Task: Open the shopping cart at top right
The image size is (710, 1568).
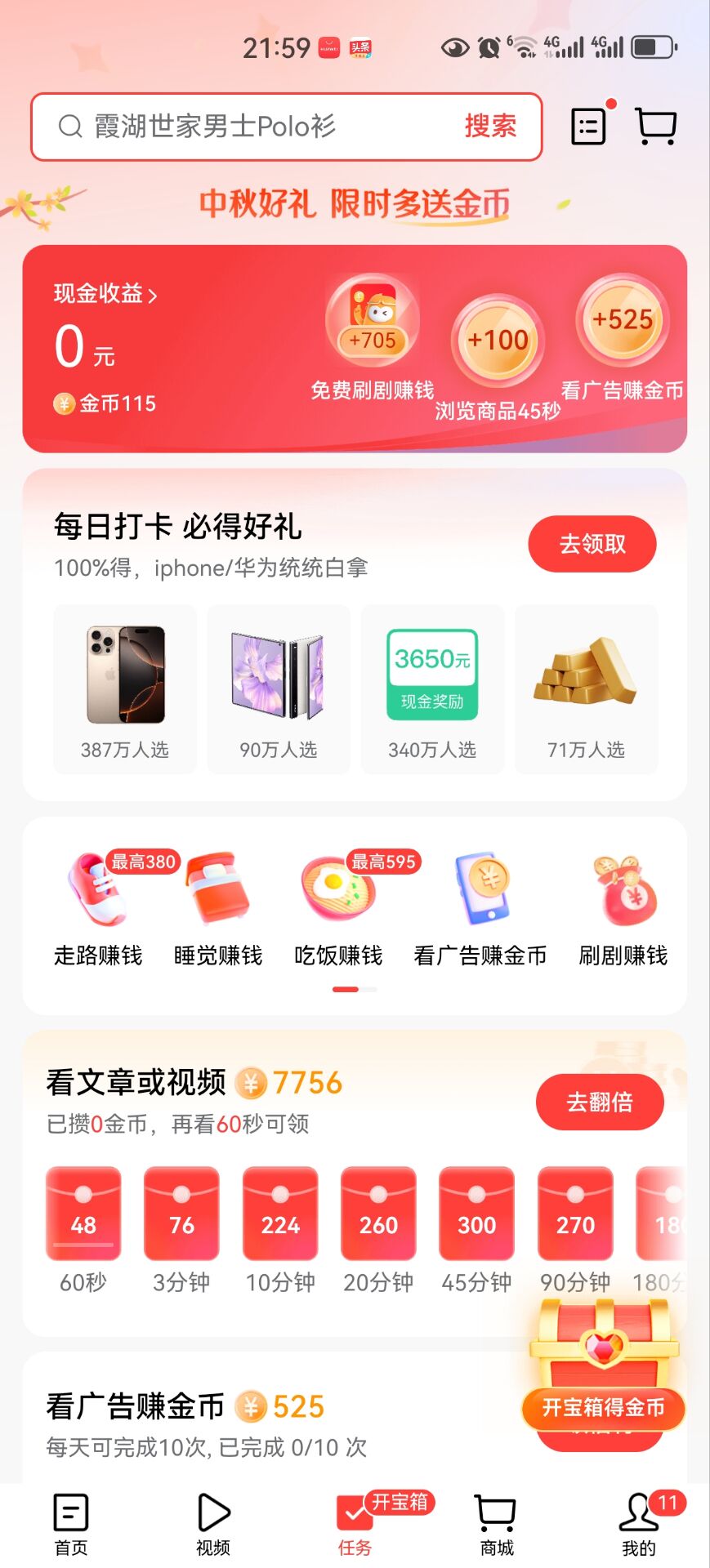Action: click(655, 125)
